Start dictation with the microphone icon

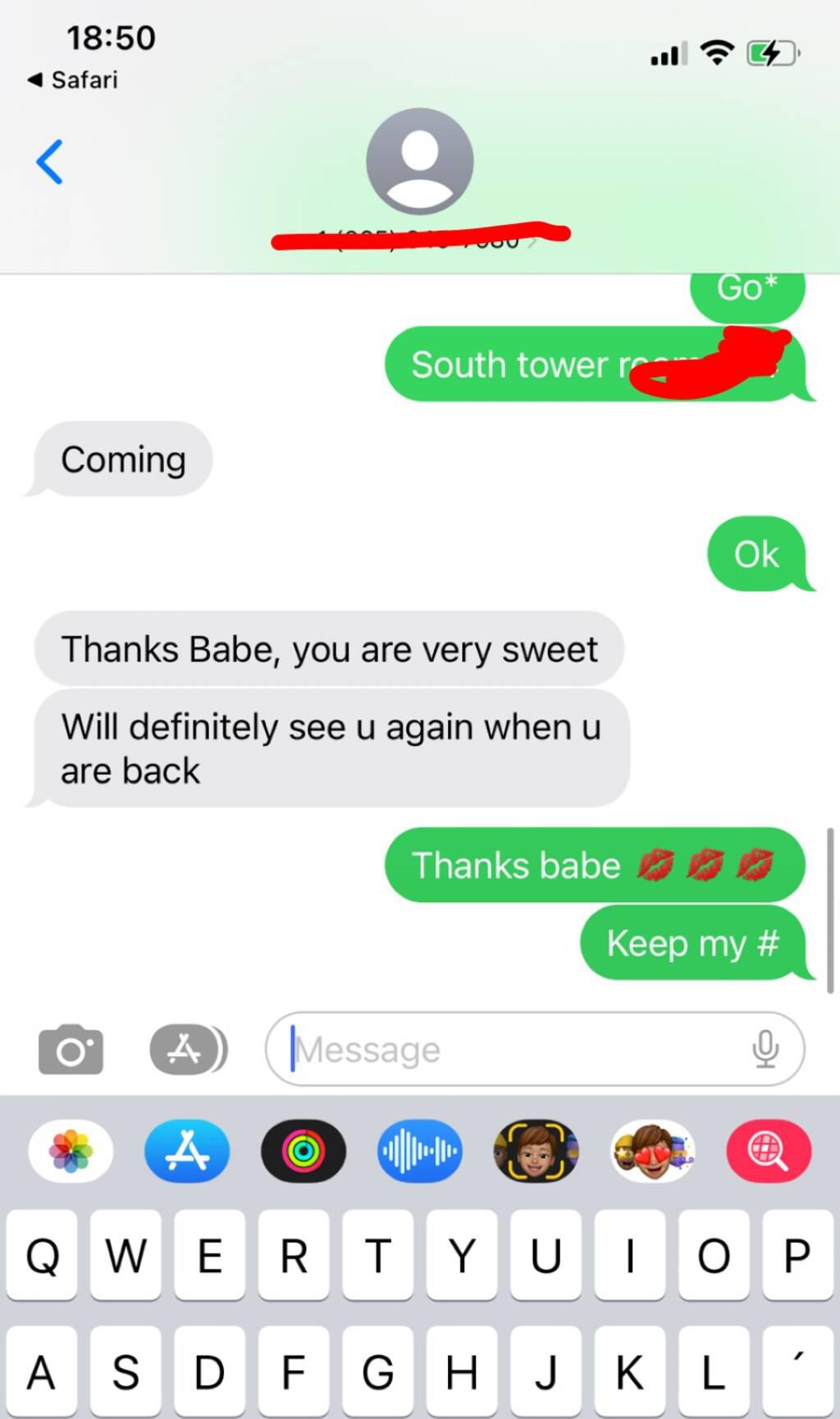point(765,1049)
